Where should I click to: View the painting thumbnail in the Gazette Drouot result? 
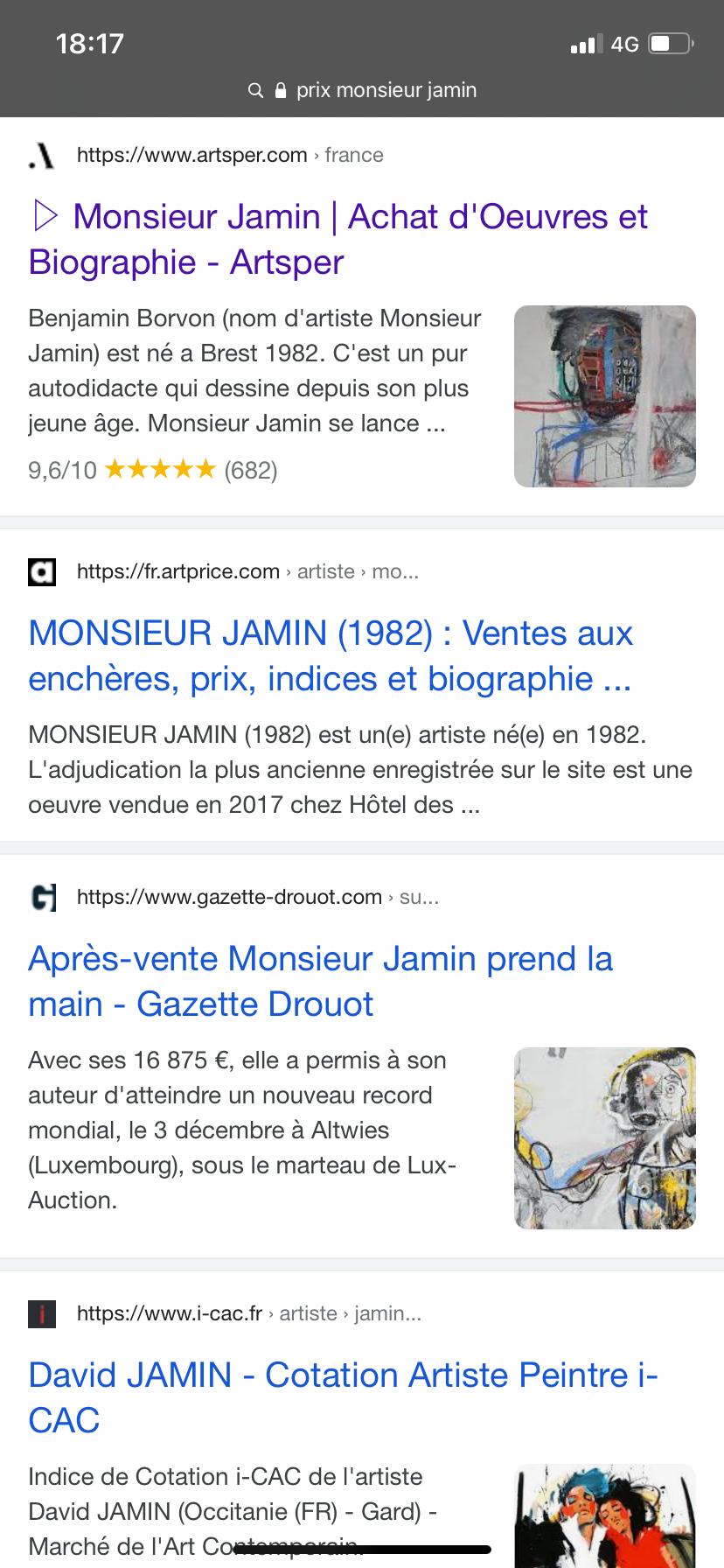604,1137
